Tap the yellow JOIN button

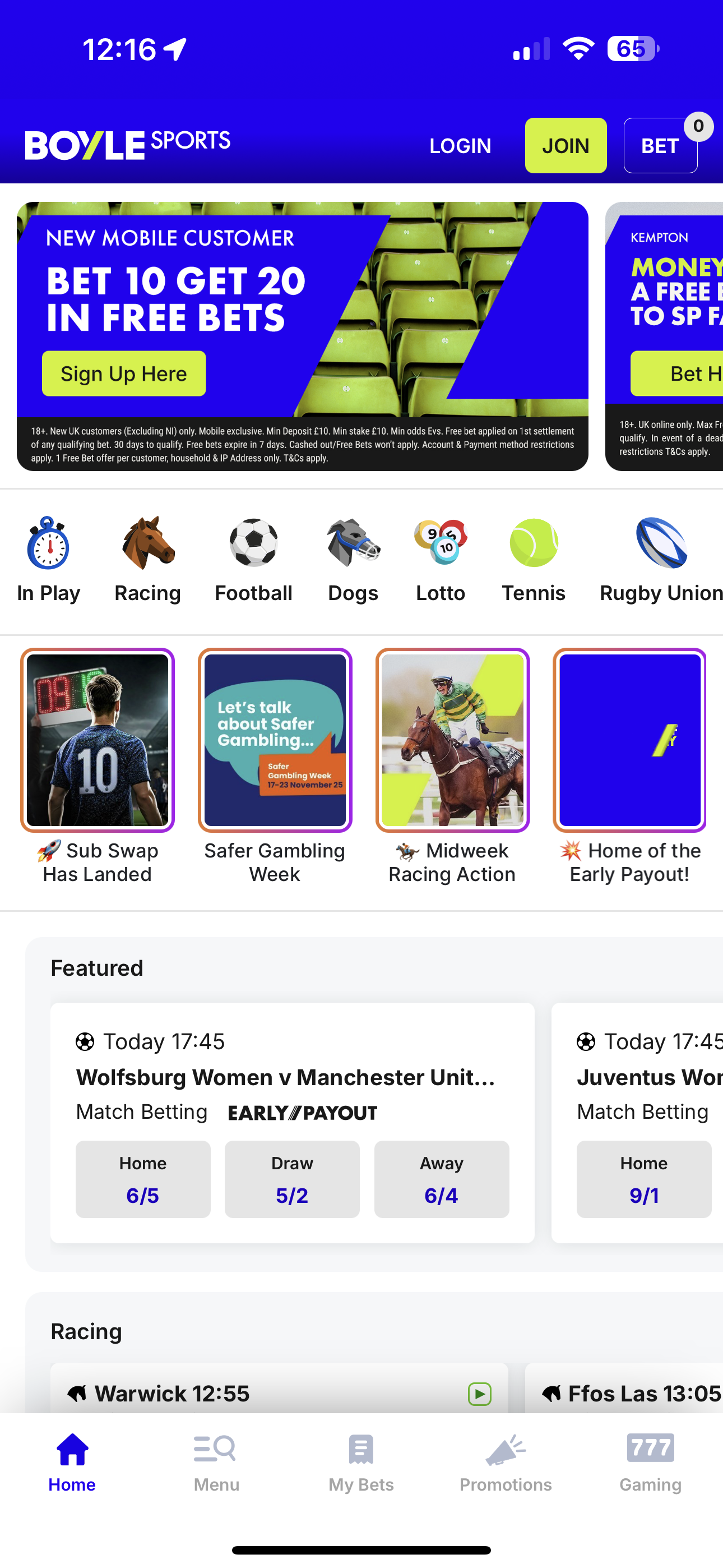[x=566, y=146]
